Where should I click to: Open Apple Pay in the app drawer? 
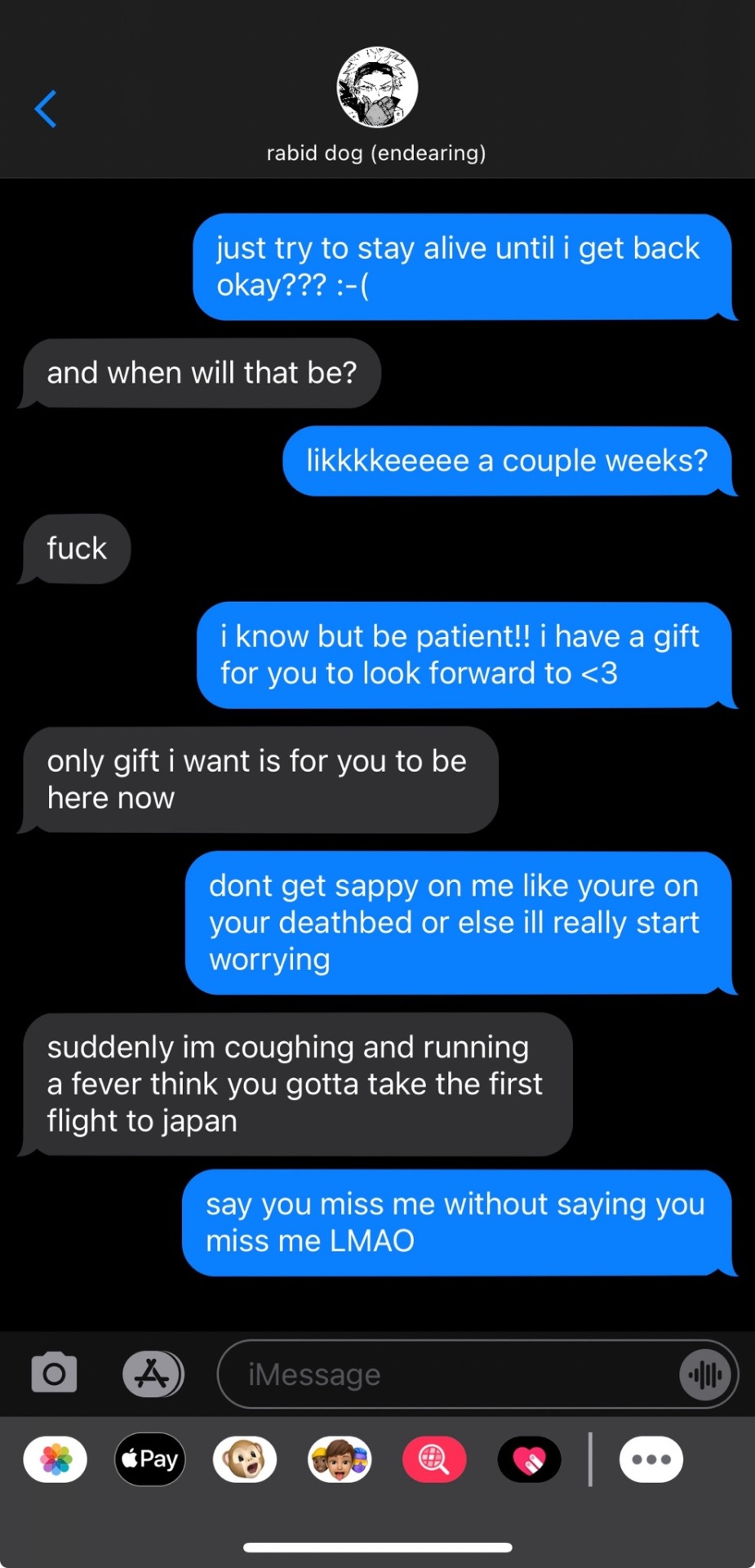150,1459
